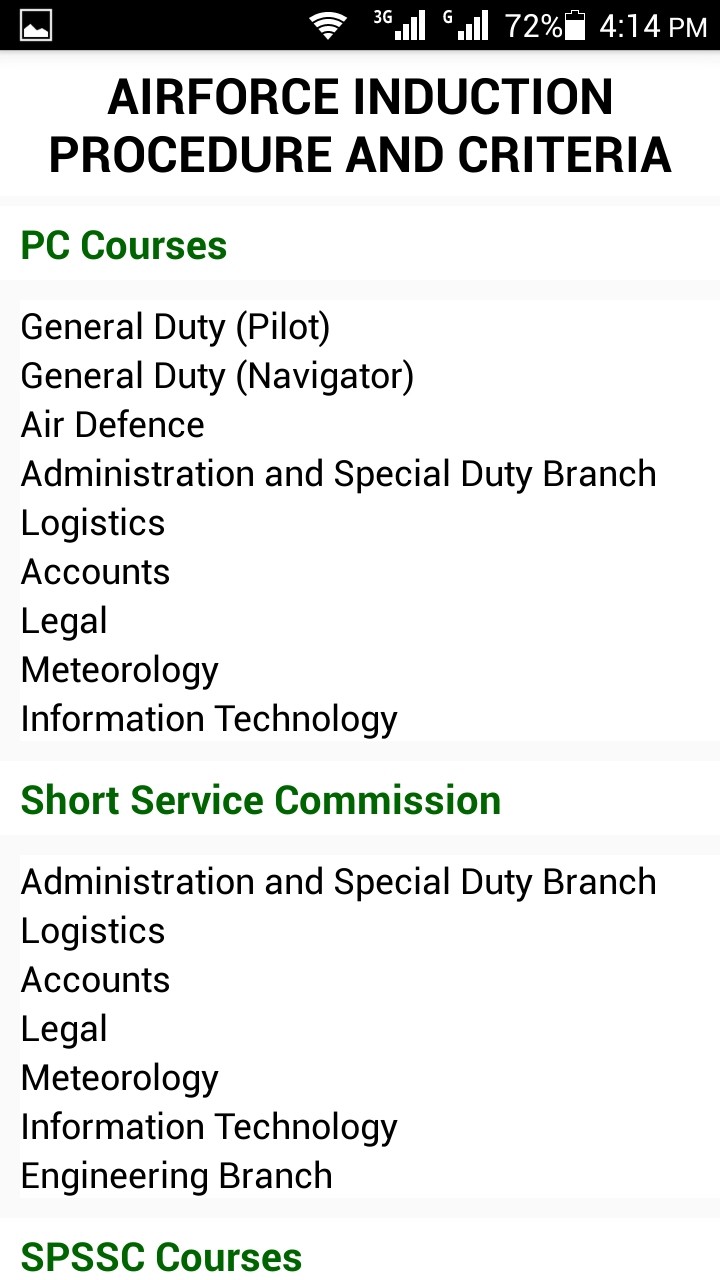Viewport: 720px width, 1280px height.
Task: Open Accounts in Short Service Commission list
Action: tap(95, 980)
